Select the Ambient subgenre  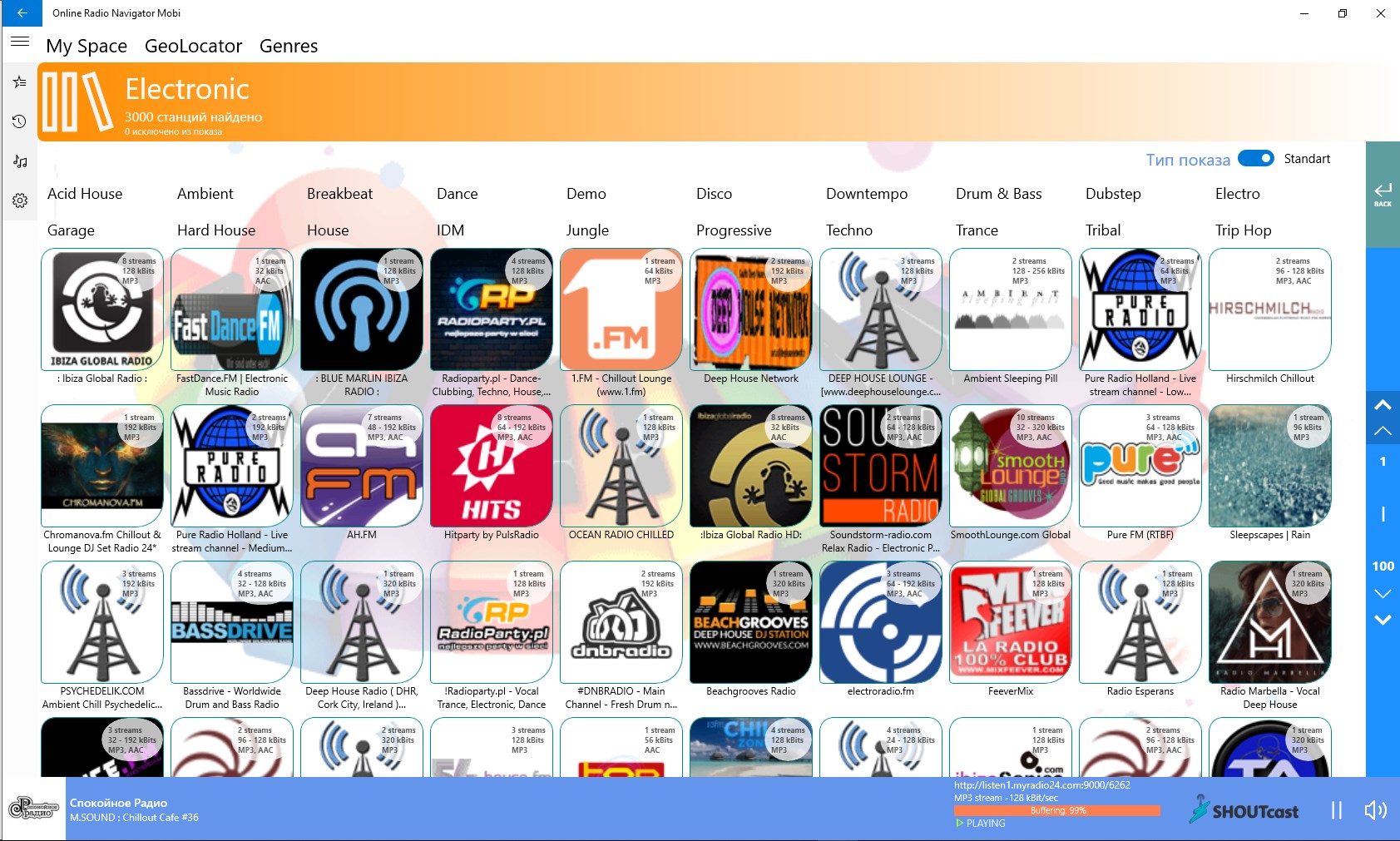tap(205, 194)
